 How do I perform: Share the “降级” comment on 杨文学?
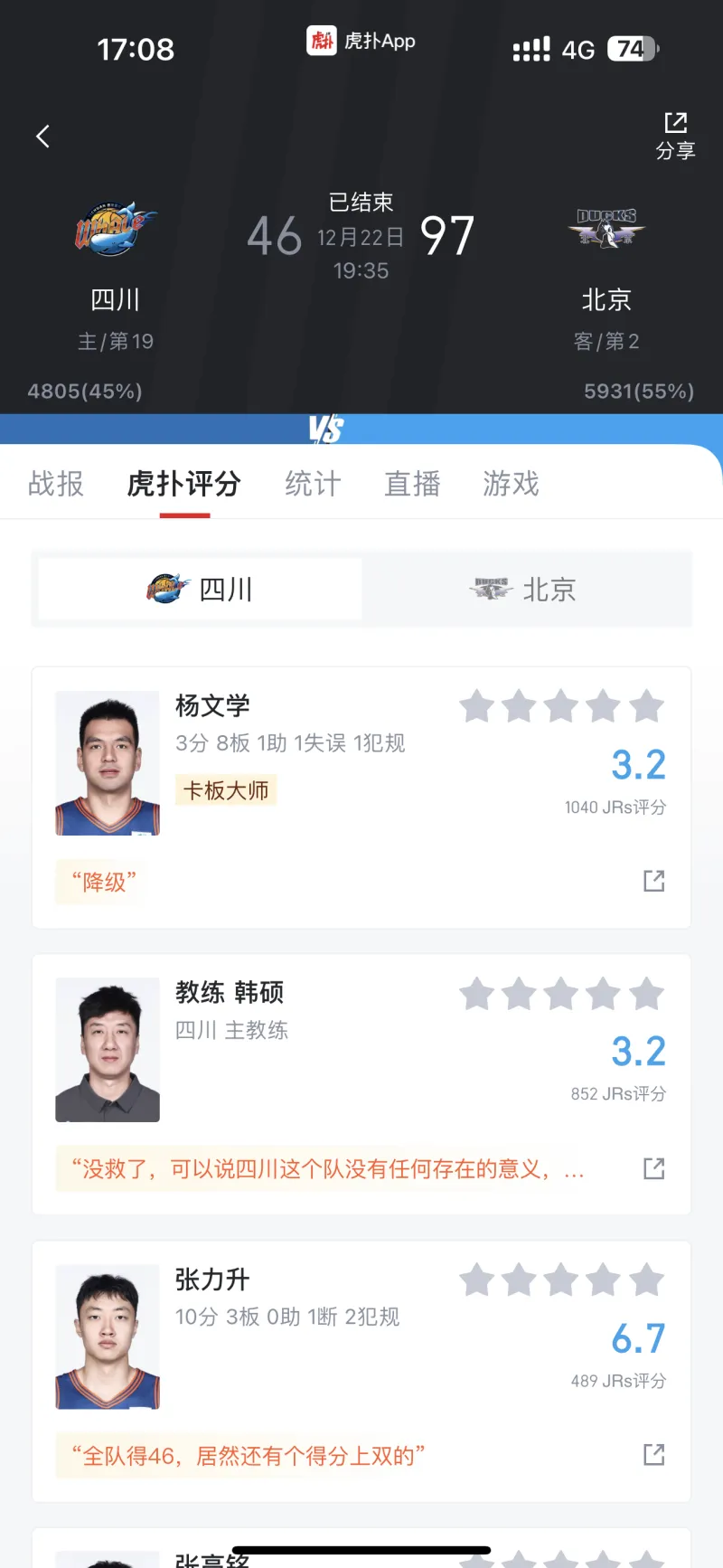(x=653, y=881)
